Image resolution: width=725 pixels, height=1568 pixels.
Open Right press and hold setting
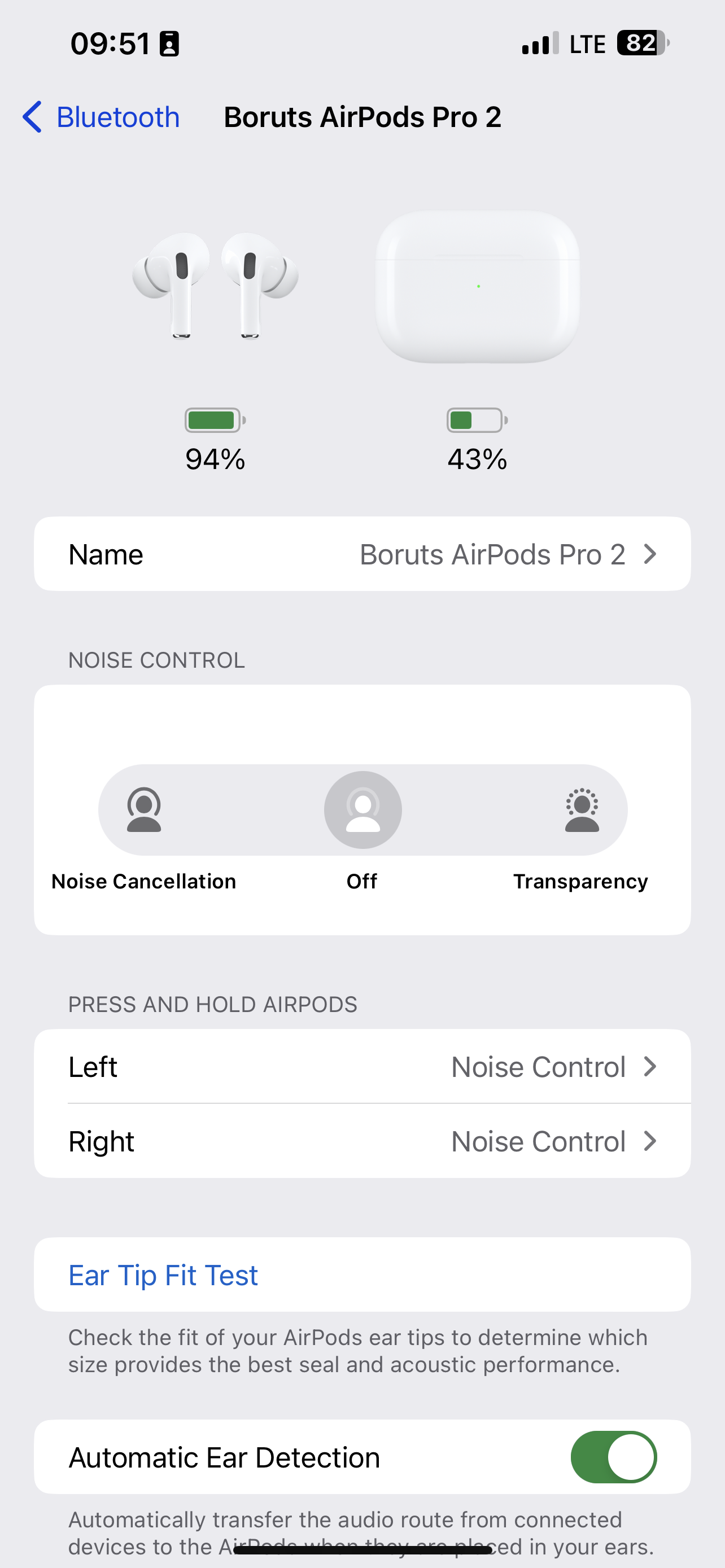click(362, 1141)
